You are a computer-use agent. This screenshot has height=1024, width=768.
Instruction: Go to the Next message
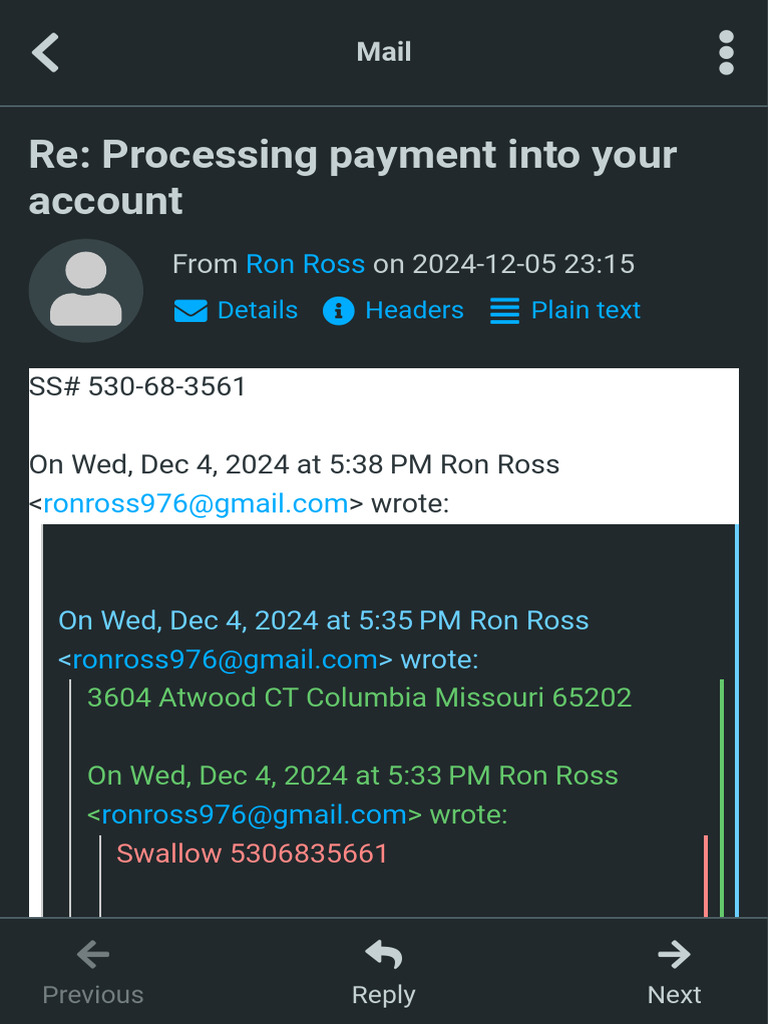pyautogui.click(x=674, y=972)
